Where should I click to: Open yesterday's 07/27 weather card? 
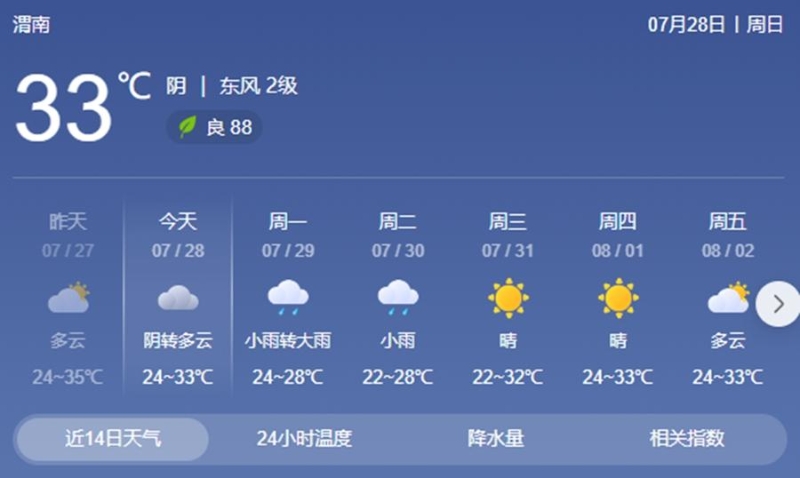pyautogui.click(x=68, y=298)
